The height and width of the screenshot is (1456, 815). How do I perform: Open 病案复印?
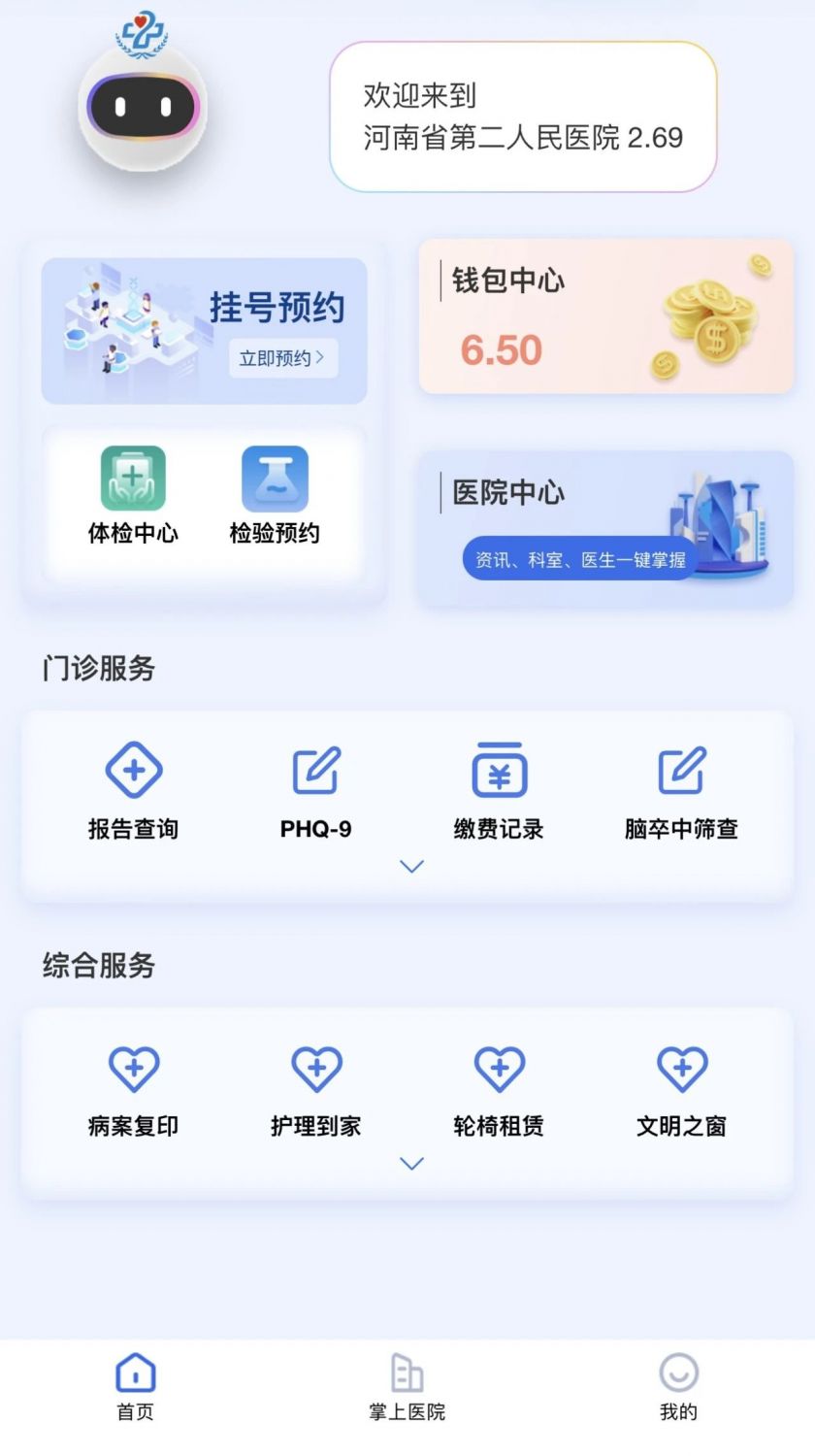(x=134, y=1089)
